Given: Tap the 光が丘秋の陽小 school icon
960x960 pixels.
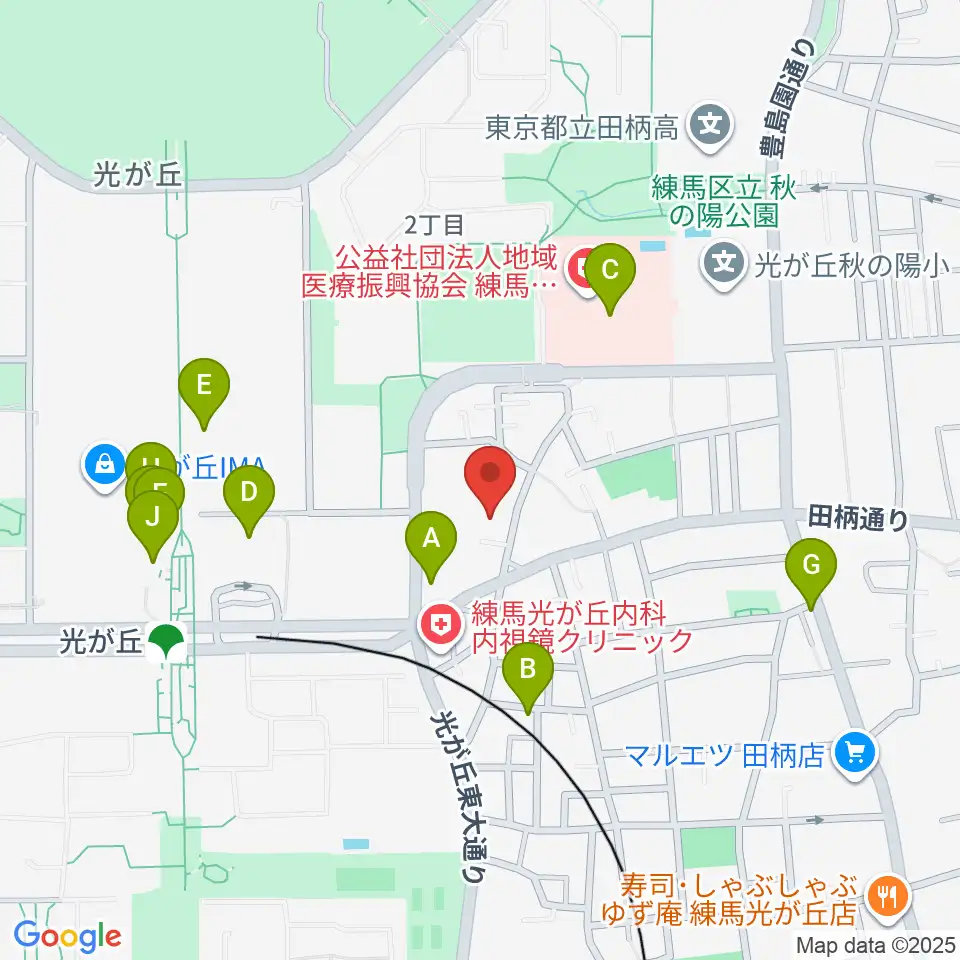Looking at the screenshot, I should click(x=724, y=265).
